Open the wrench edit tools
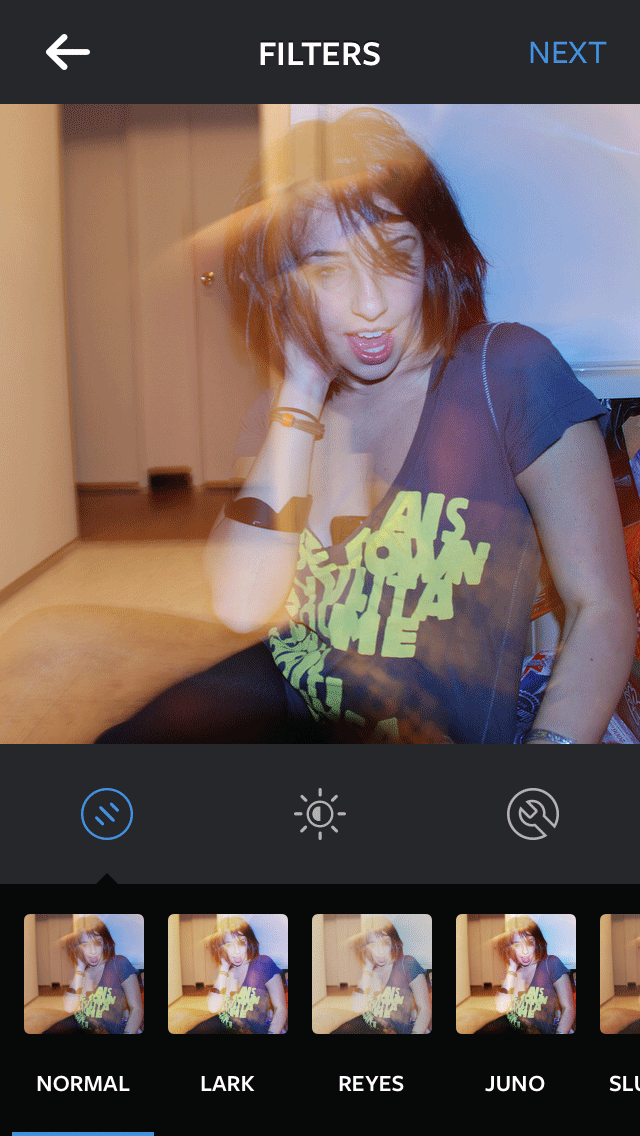This screenshot has width=640, height=1136. pos(532,814)
